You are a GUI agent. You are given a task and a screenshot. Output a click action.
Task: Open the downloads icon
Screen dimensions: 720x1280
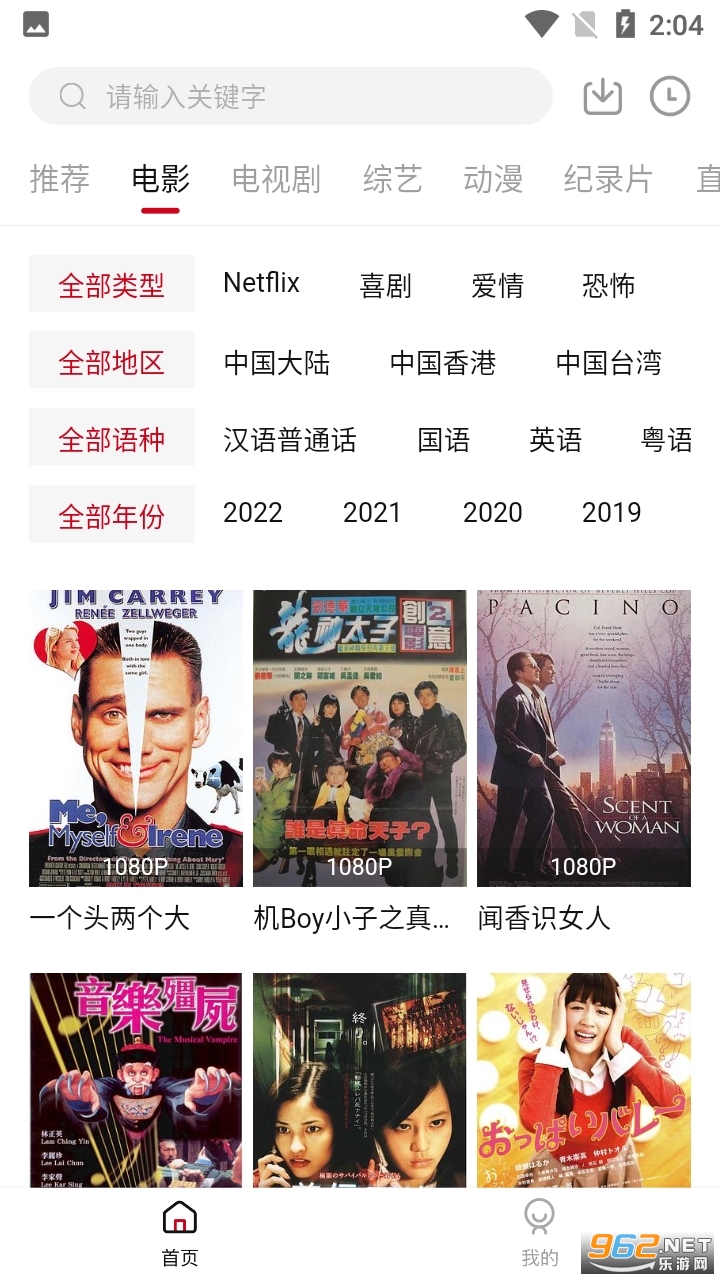coord(602,96)
